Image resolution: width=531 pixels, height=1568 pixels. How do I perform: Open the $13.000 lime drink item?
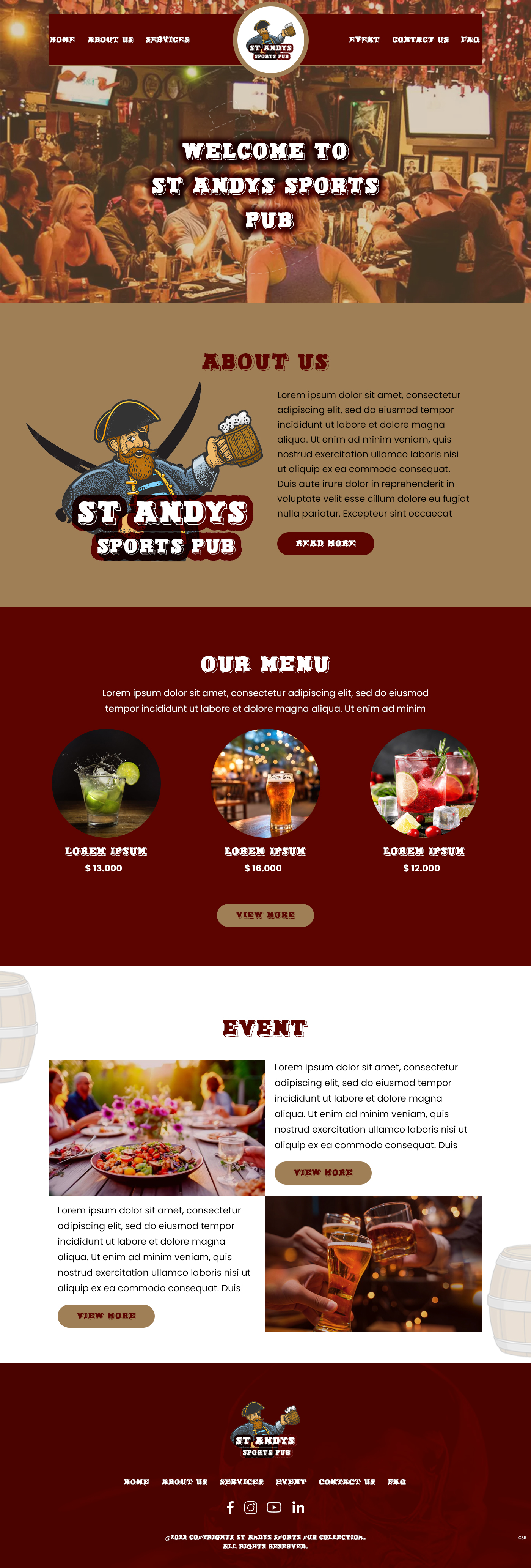106,783
